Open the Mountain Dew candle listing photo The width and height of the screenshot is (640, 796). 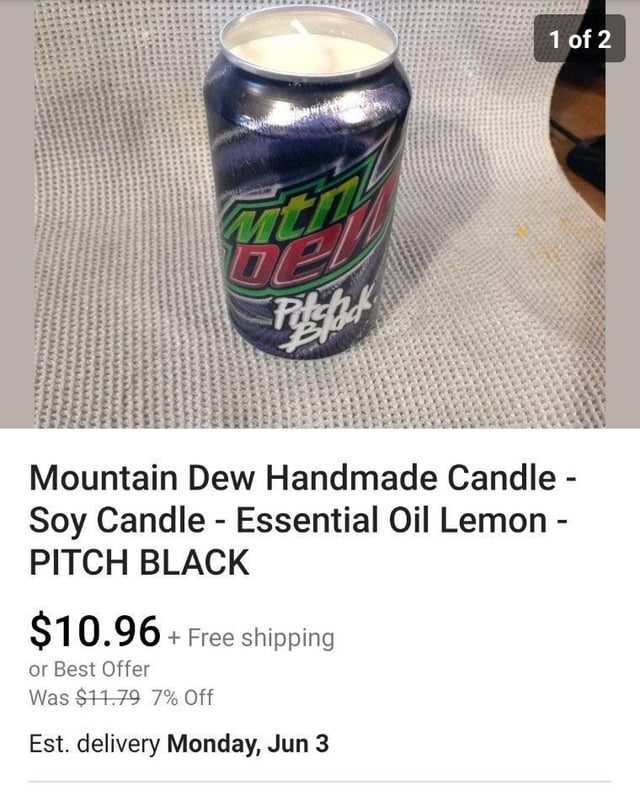[310, 210]
